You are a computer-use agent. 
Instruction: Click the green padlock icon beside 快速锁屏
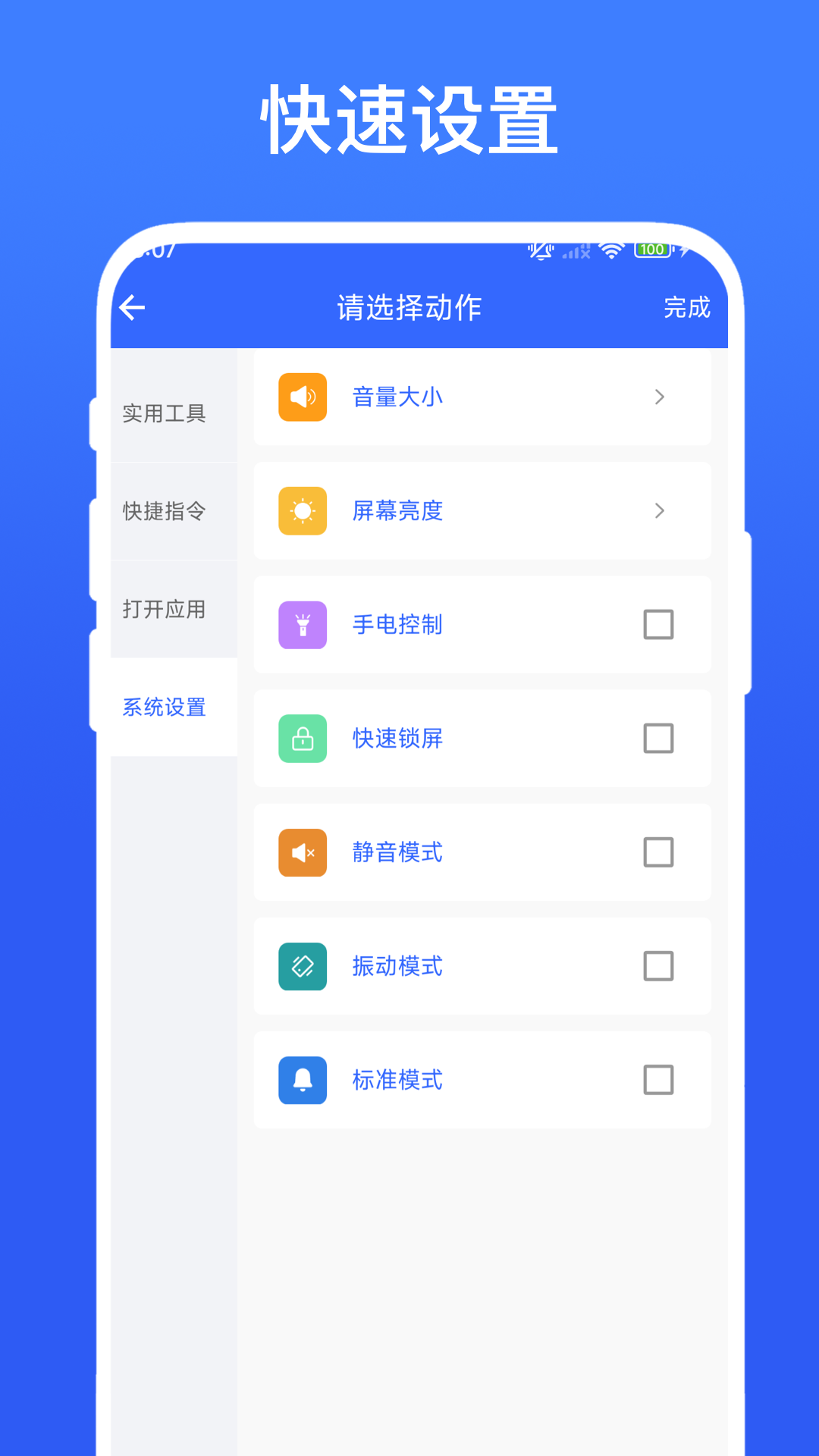302,738
